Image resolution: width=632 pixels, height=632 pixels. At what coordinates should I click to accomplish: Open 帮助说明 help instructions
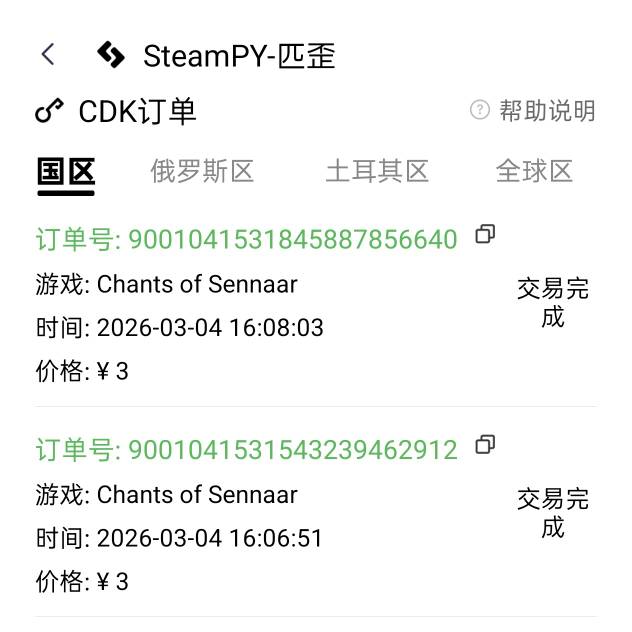click(532, 111)
